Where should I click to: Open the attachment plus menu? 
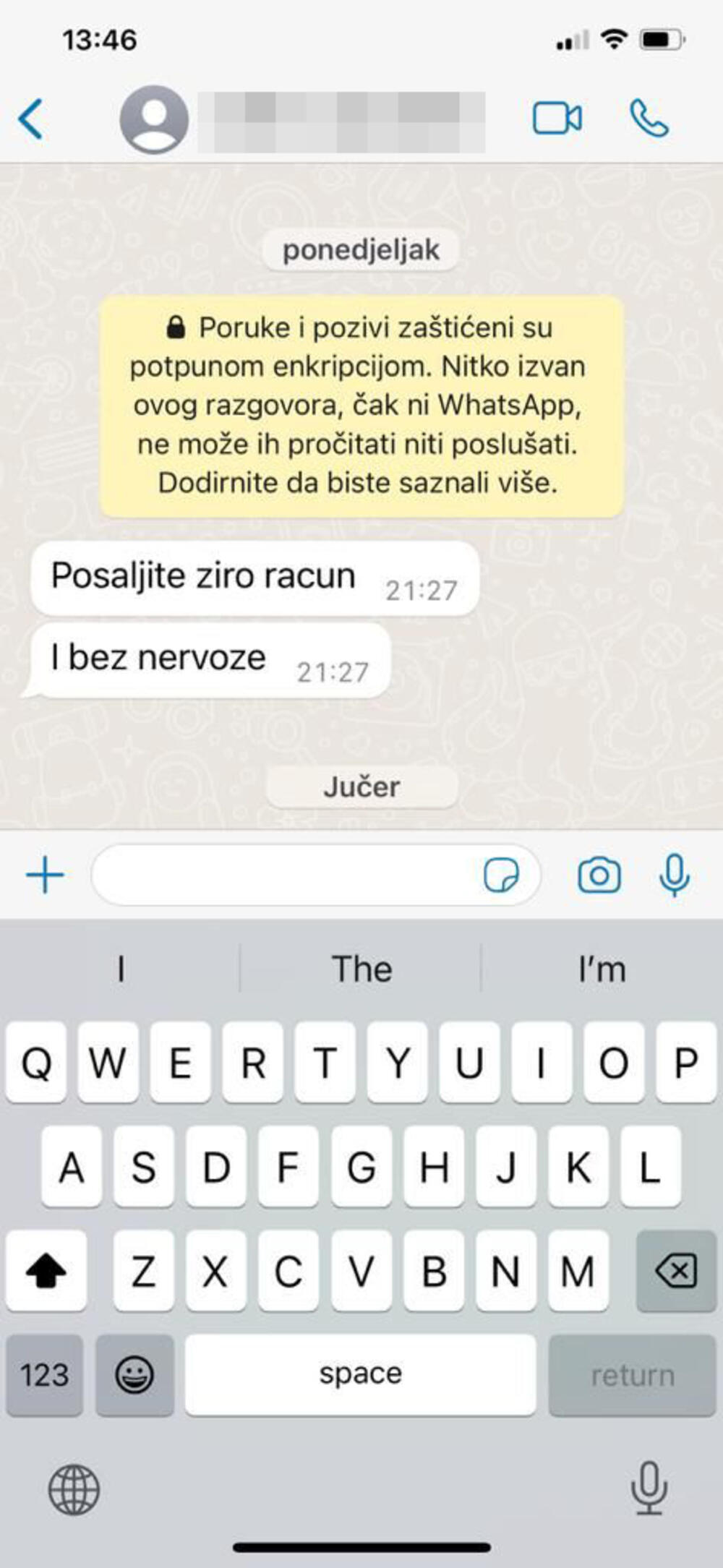pos(45,875)
